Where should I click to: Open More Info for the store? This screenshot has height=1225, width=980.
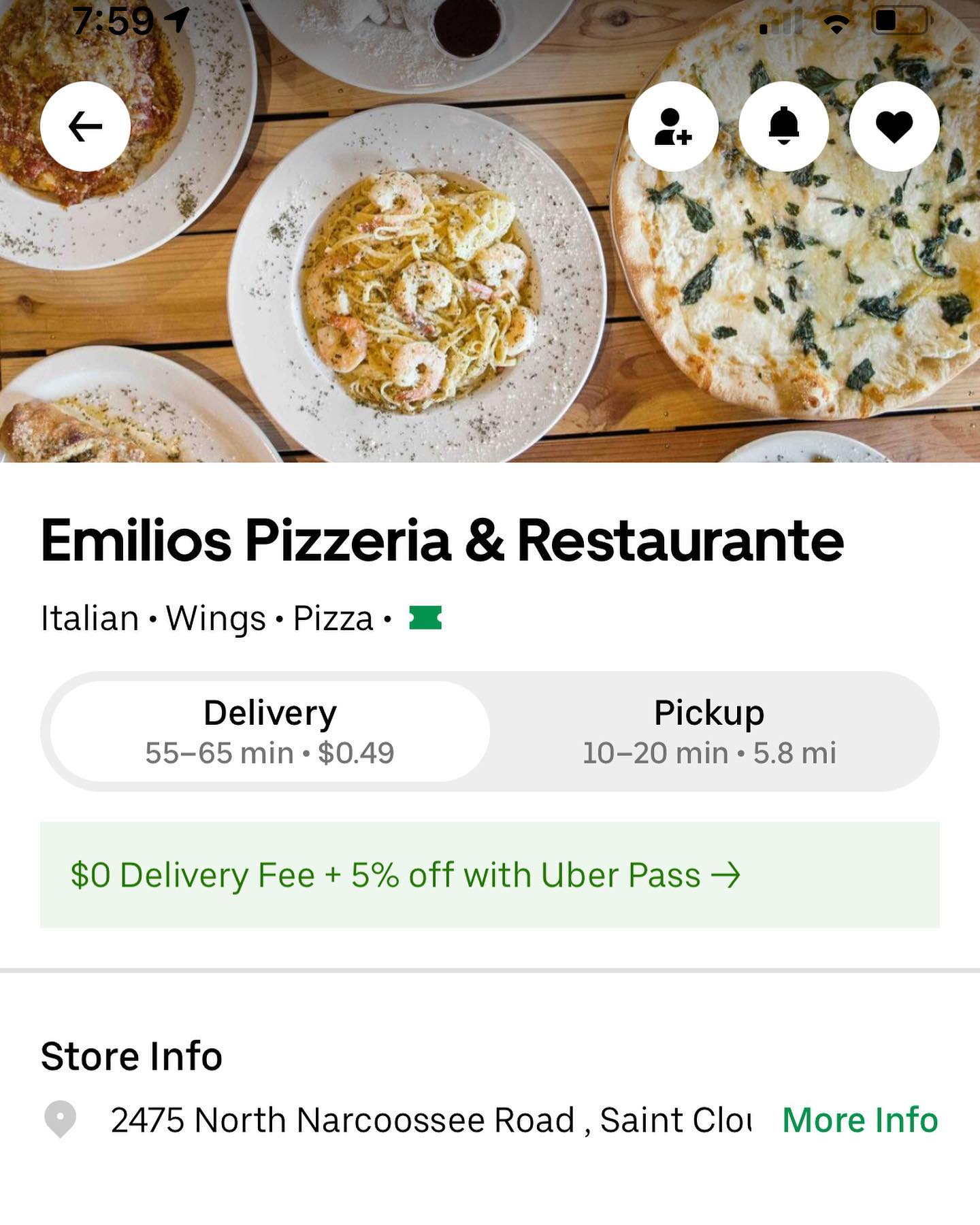tap(860, 1120)
